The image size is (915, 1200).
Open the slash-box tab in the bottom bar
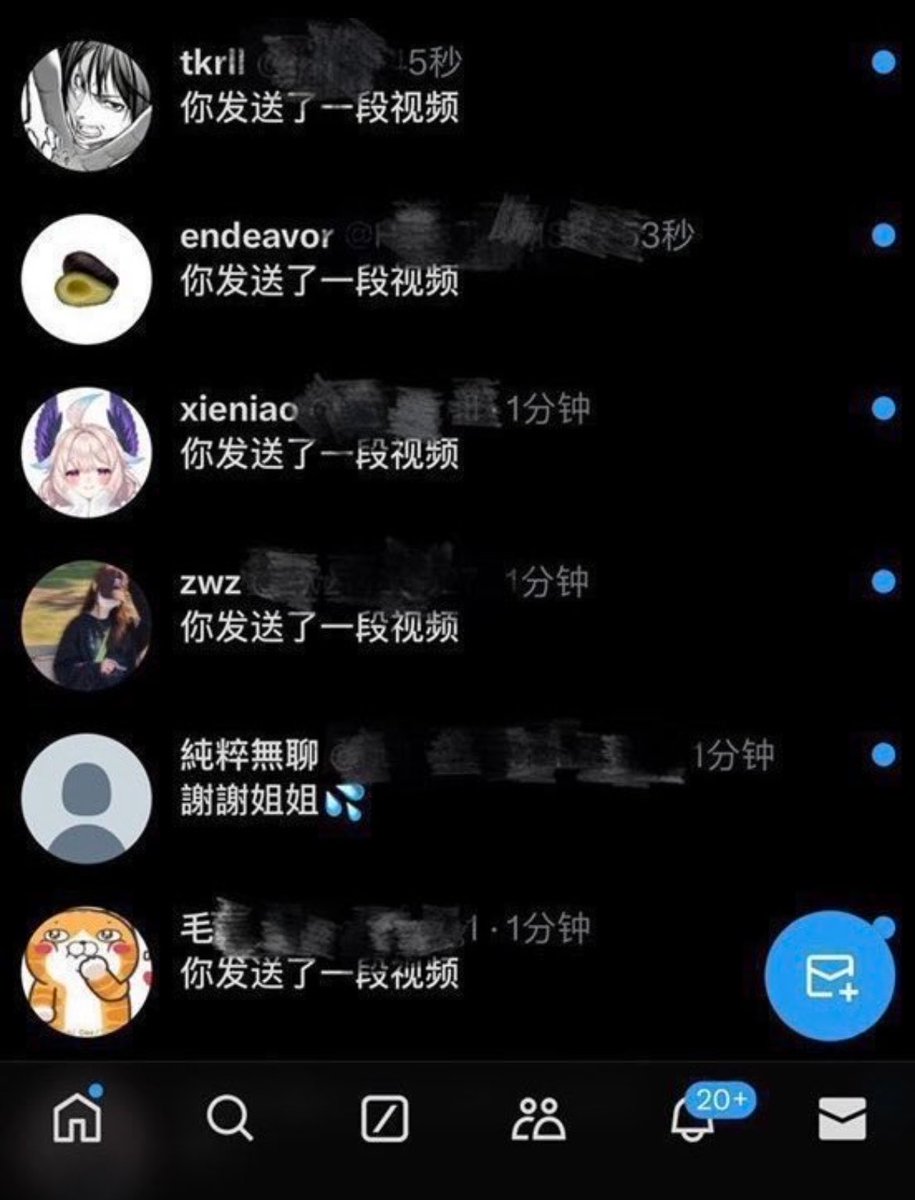(384, 1118)
